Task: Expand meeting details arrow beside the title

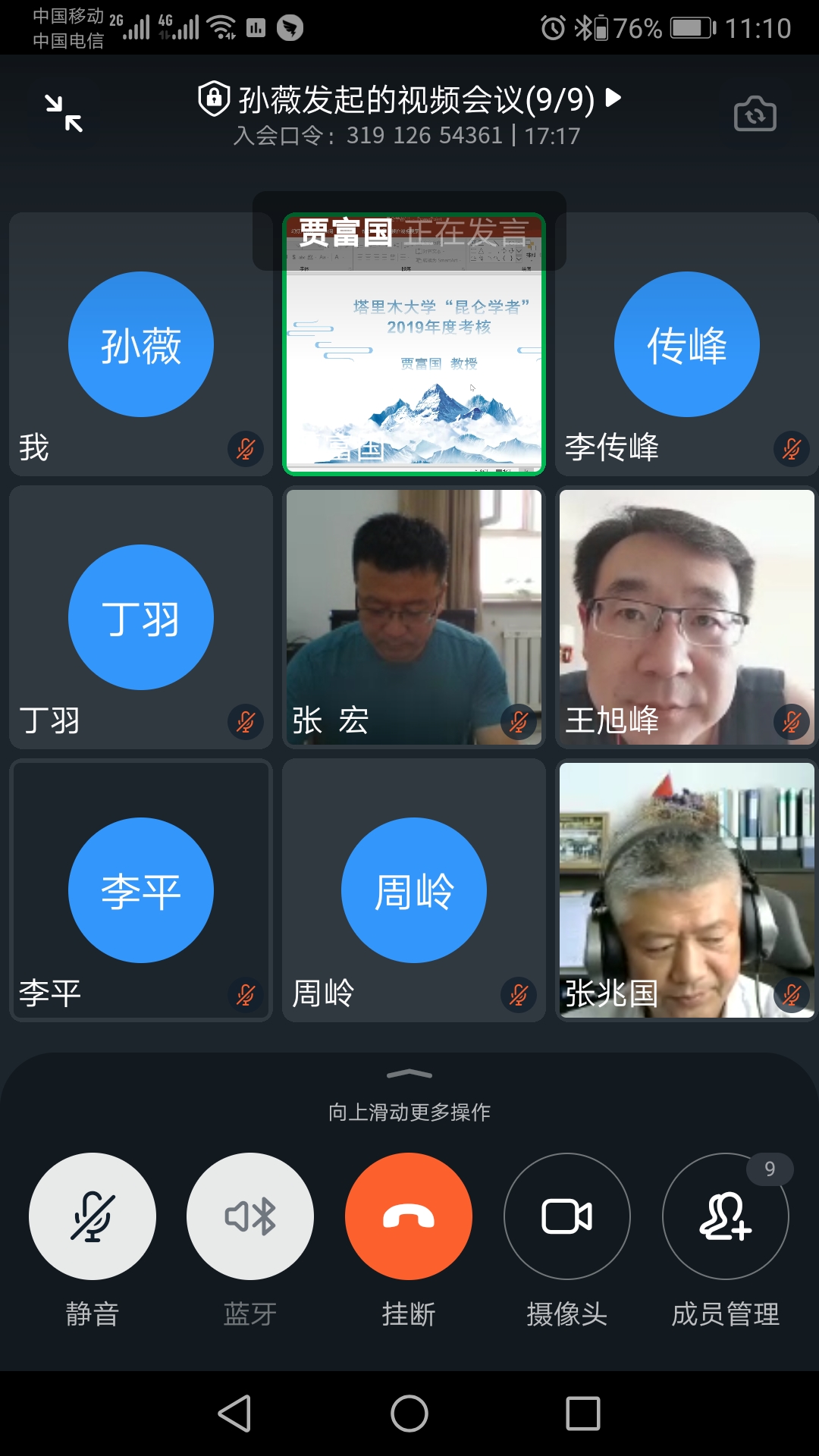Action: (613, 98)
